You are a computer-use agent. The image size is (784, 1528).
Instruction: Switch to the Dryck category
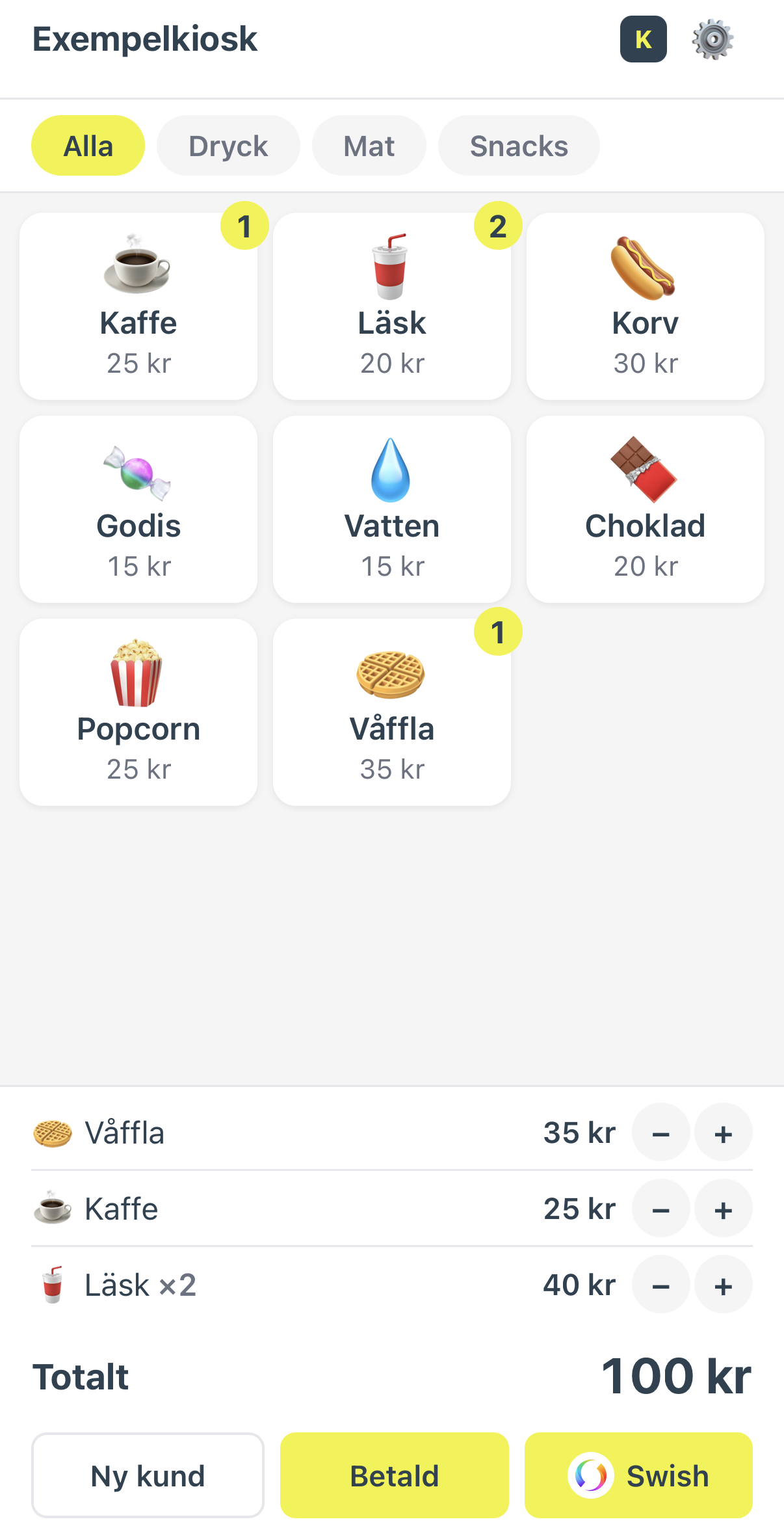tap(228, 145)
